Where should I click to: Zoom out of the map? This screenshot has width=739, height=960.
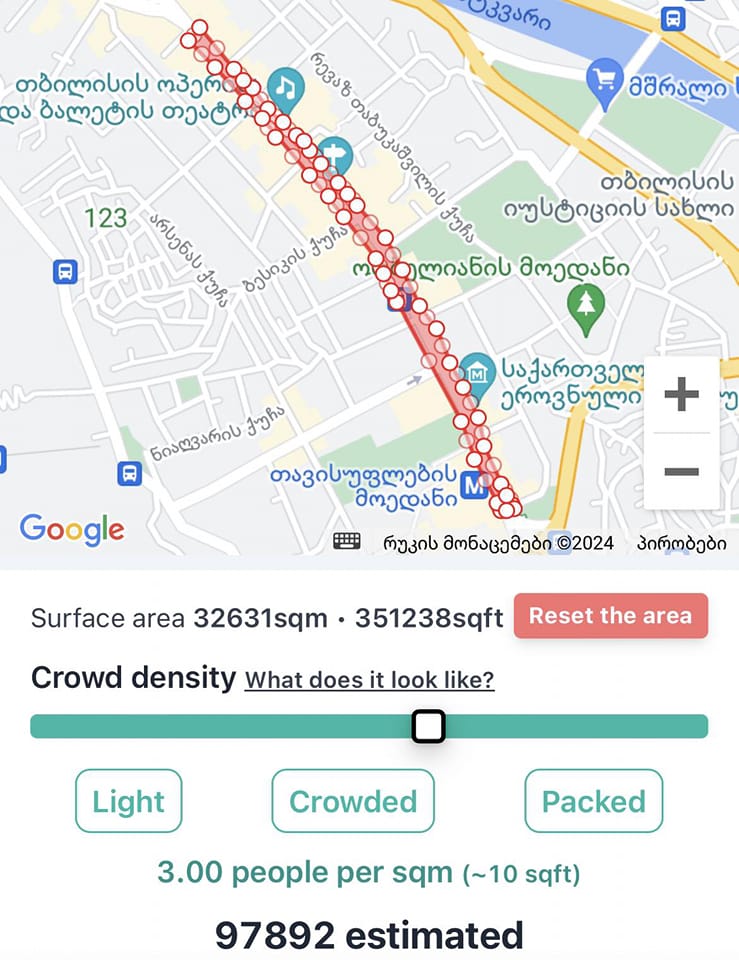[681, 470]
